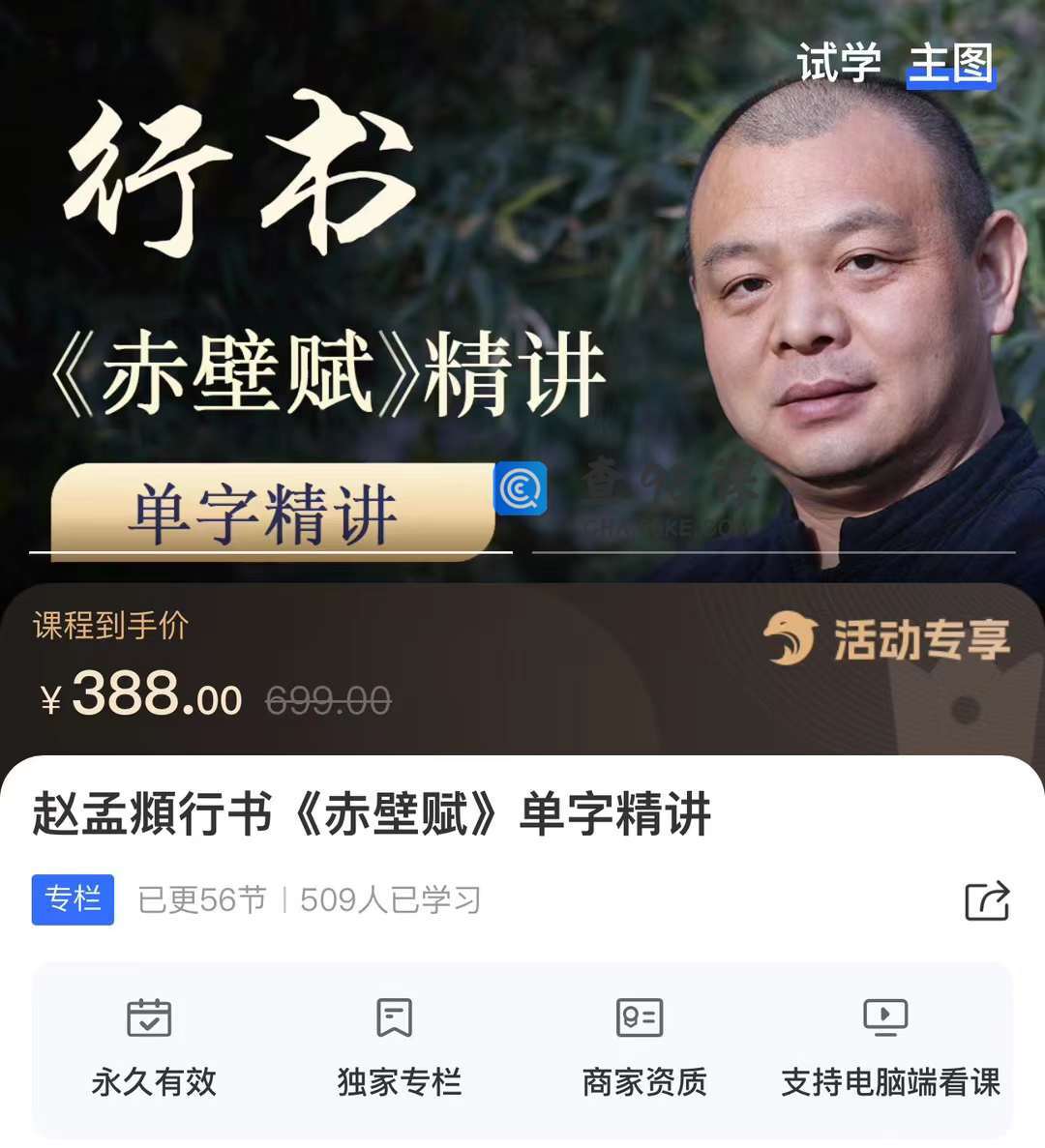1045x1148 pixels.
Task: Switch to the 试学 tab
Action: 838,64
